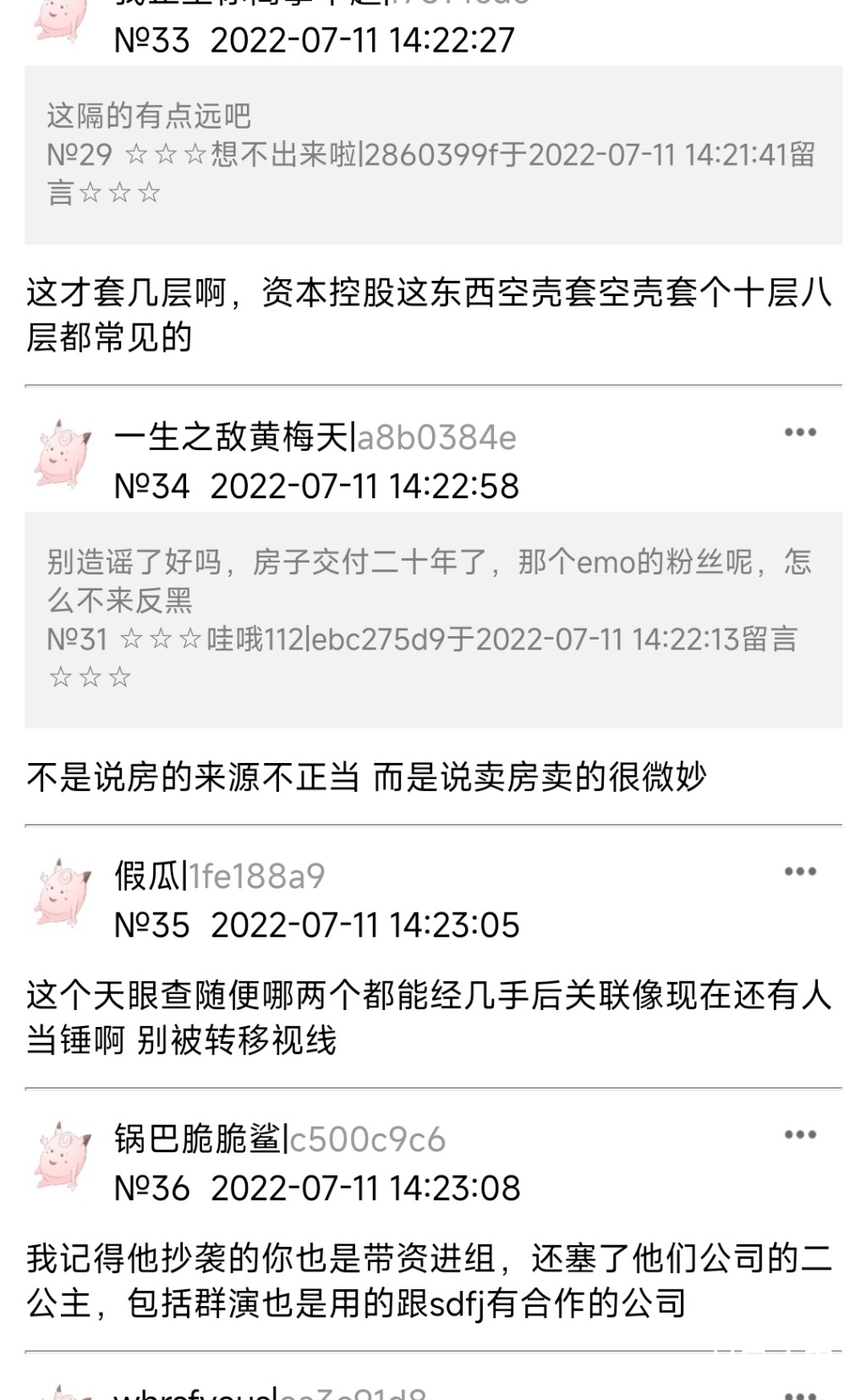Open avatar of user 一生之敌黄梅天
Screen dimensions: 866x1400
[x=63, y=454]
